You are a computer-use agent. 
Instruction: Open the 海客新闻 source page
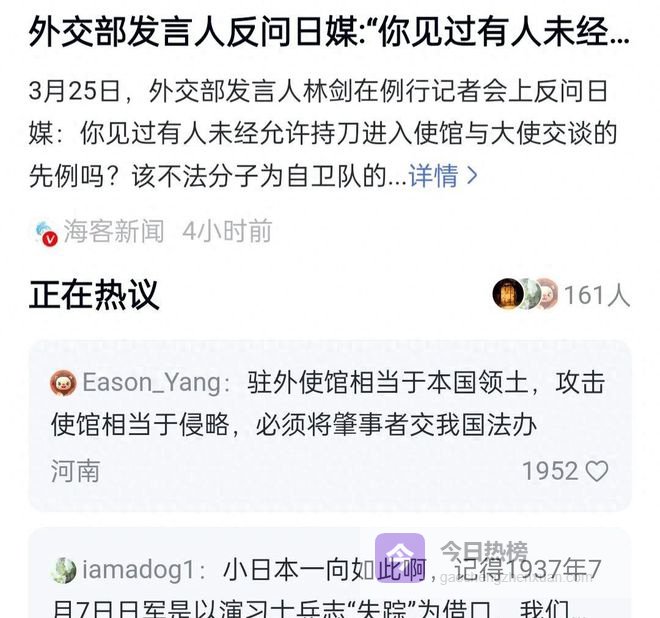pyautogui.click(x=112, y=232)
